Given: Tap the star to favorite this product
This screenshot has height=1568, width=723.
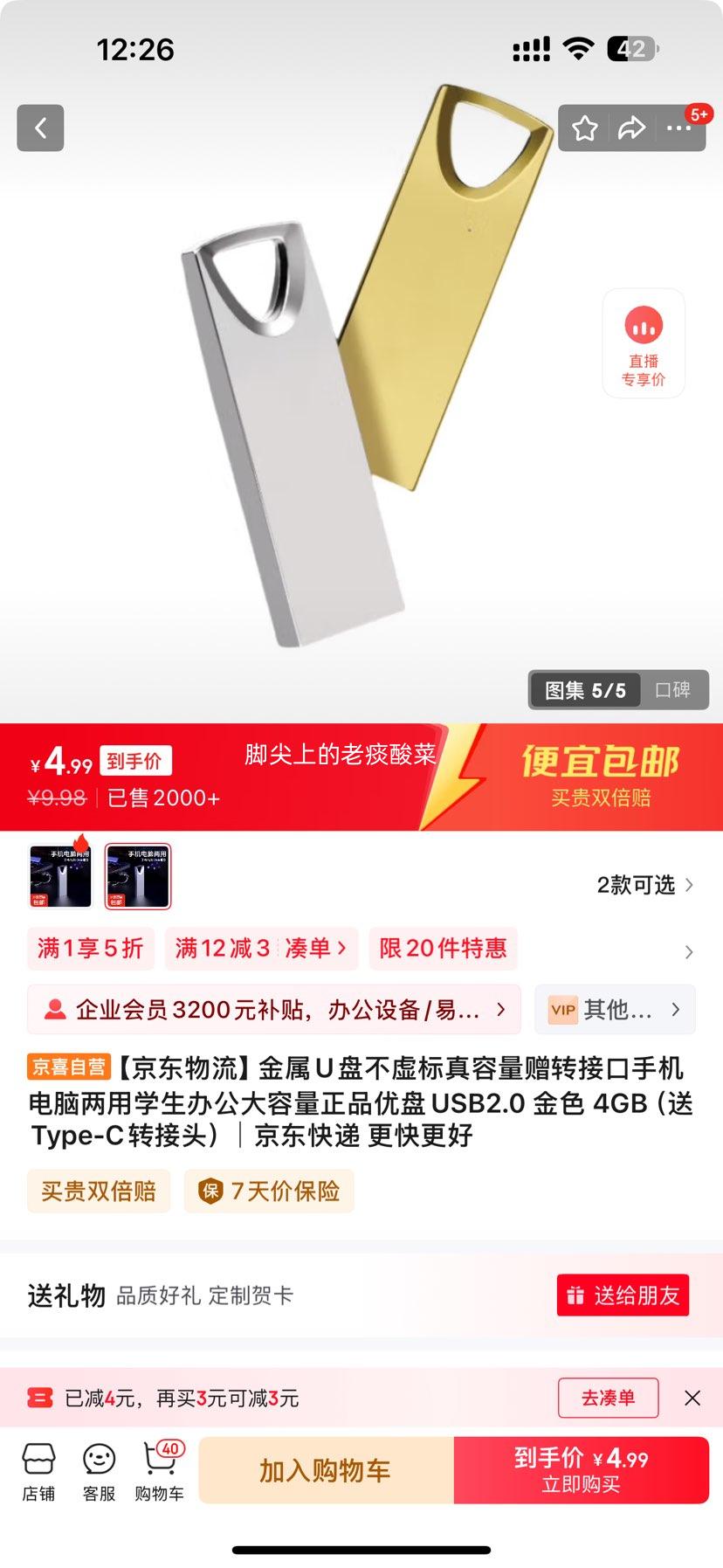Looking at the screenshot, I should click(585, 128).
